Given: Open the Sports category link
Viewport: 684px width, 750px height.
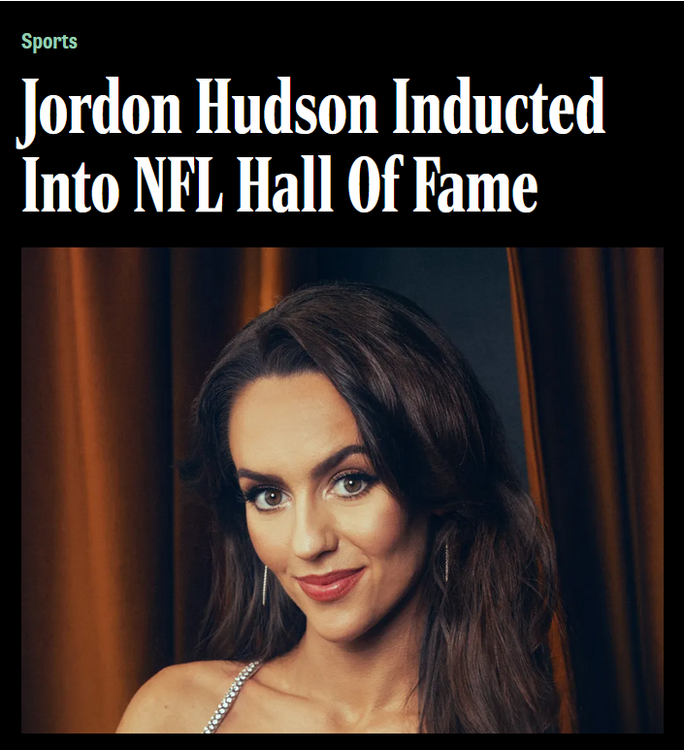Looking at the screenshot, I should (x=49, y=42).
